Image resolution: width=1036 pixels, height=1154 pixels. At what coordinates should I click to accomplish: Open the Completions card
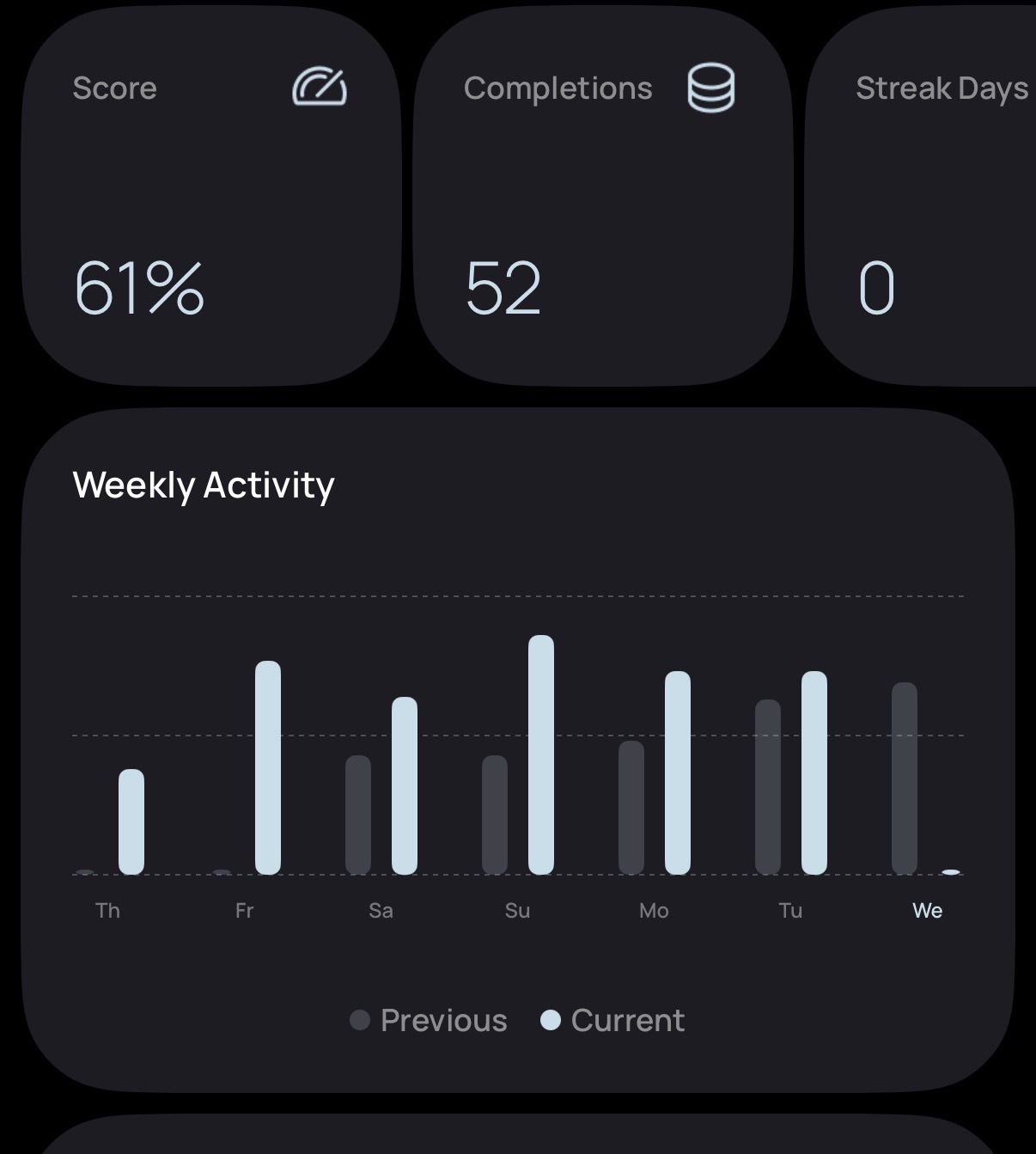point(602,196)
